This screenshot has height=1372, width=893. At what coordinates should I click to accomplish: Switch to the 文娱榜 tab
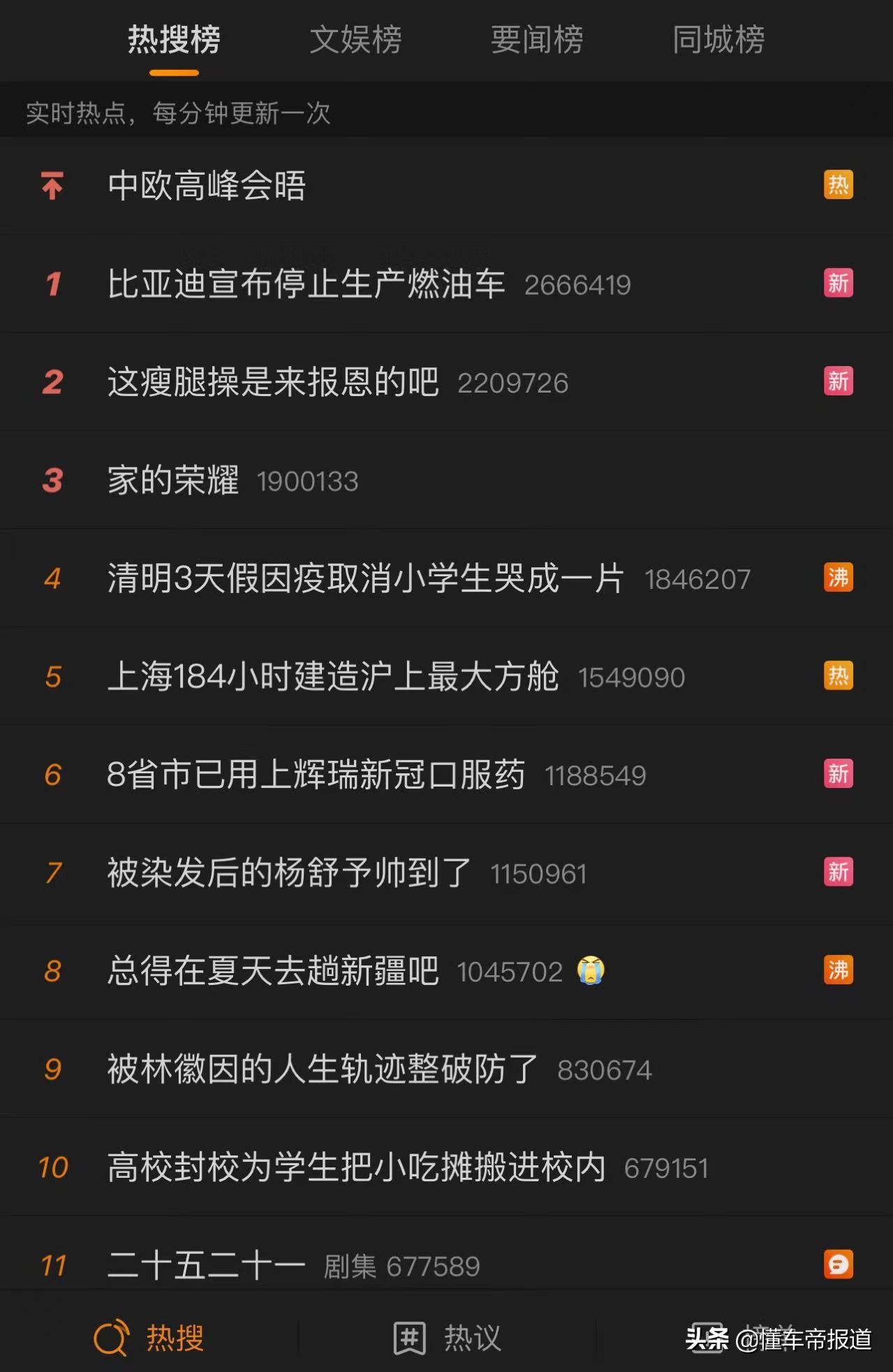(355, 40)
